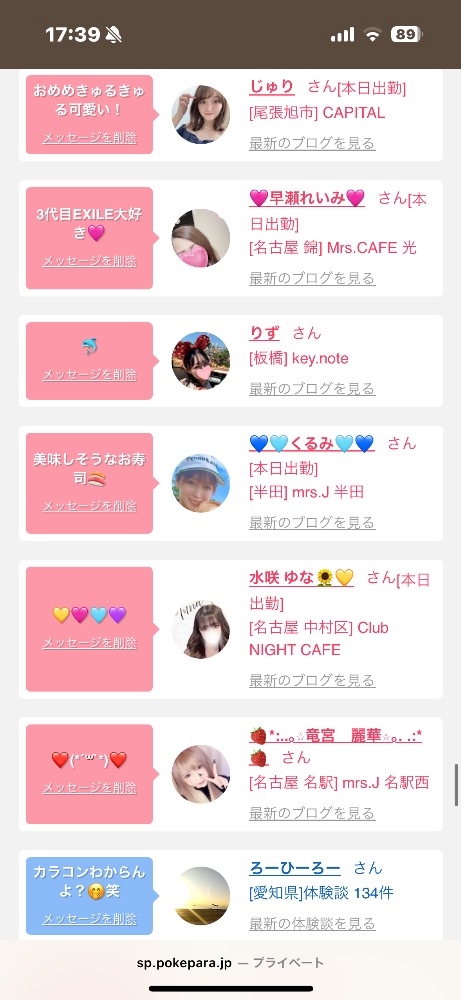View ろーひーろー's latest 体験談
Viewport: 461px width, 1000px height.
click(312, 923)
